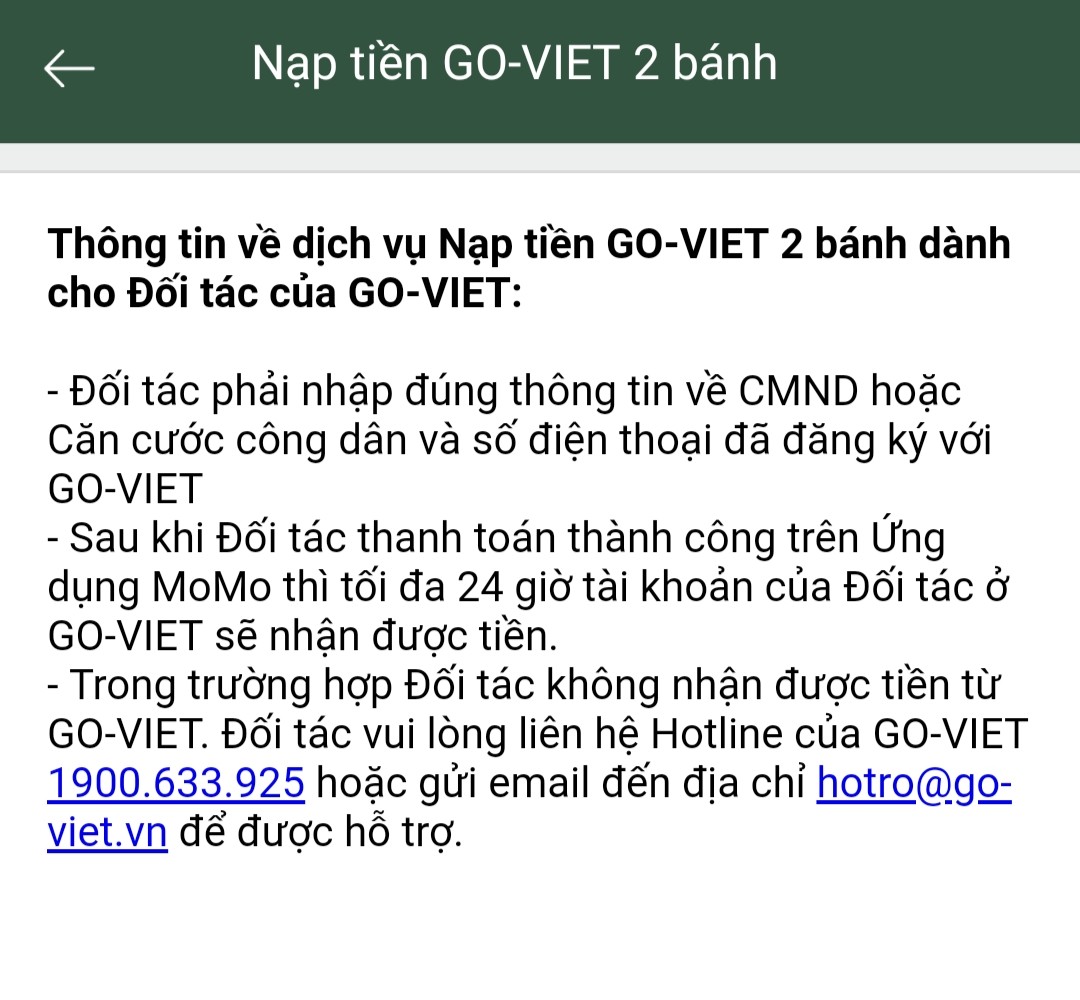Call the GO-VIET hotline 1900.633.925
Screen dimensions: 1080x1000
pyautogui.click(x=176, y=784)
